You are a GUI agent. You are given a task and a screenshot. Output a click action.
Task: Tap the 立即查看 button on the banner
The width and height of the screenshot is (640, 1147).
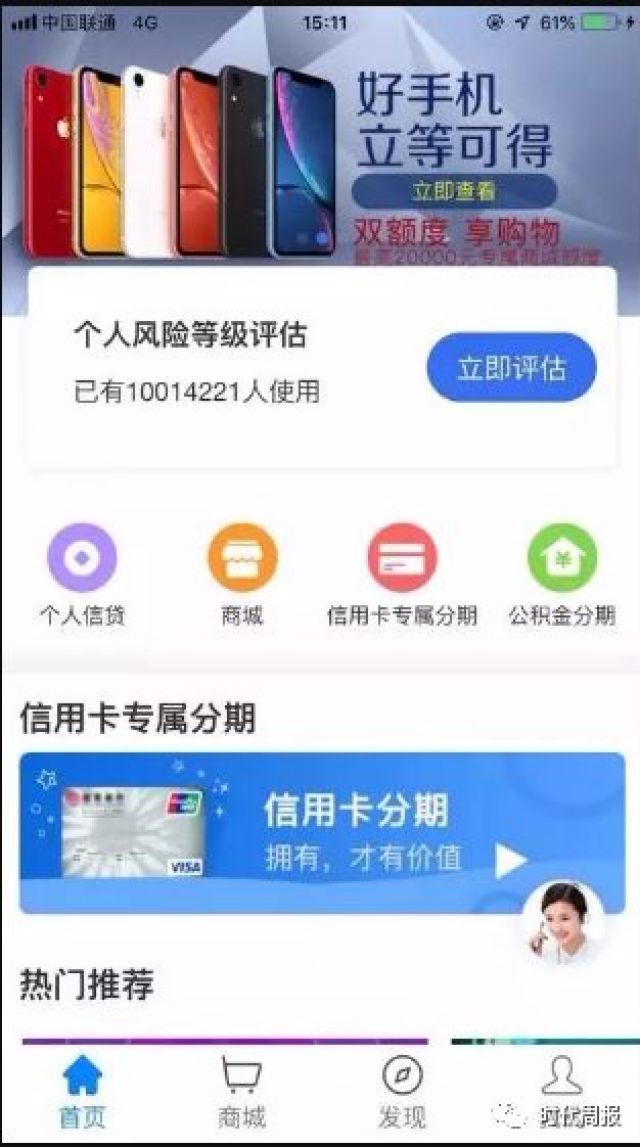pyautogui.click(x=454, y=190)
